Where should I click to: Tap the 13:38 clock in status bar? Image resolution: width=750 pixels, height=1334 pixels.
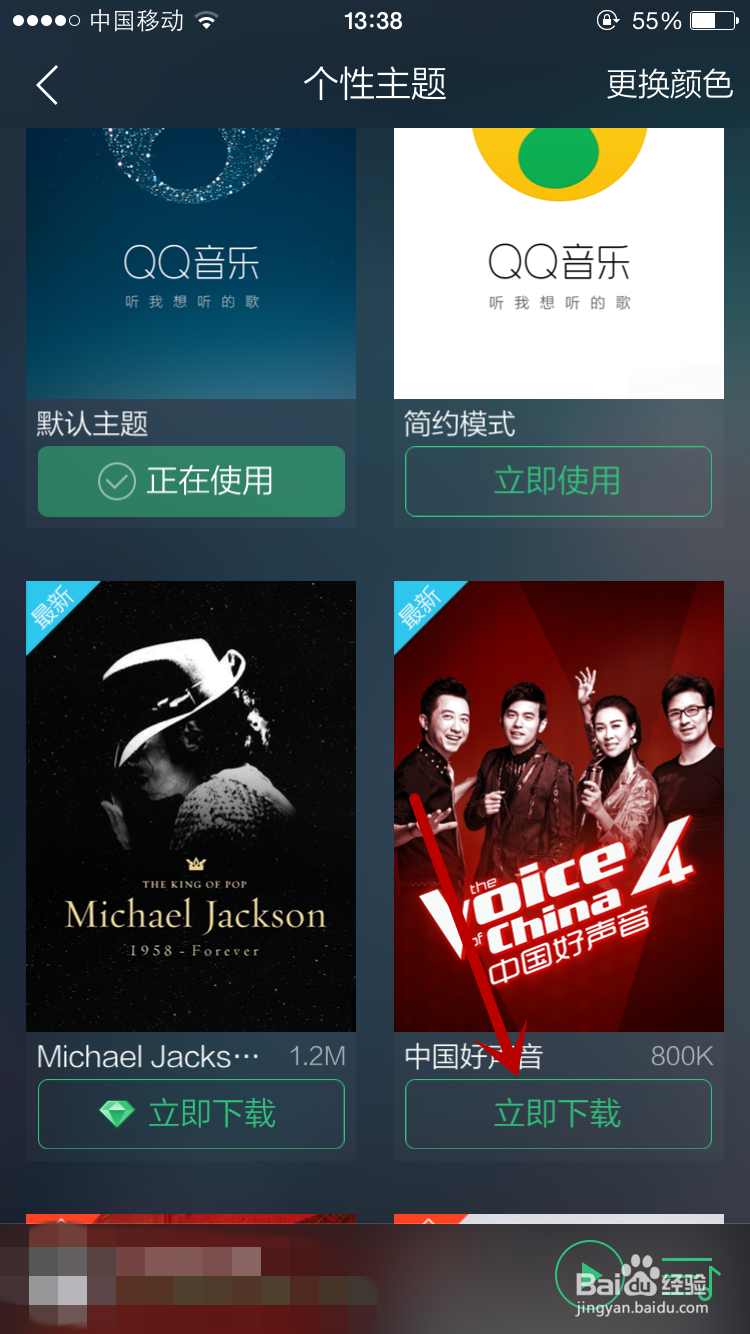coord(374,20)
